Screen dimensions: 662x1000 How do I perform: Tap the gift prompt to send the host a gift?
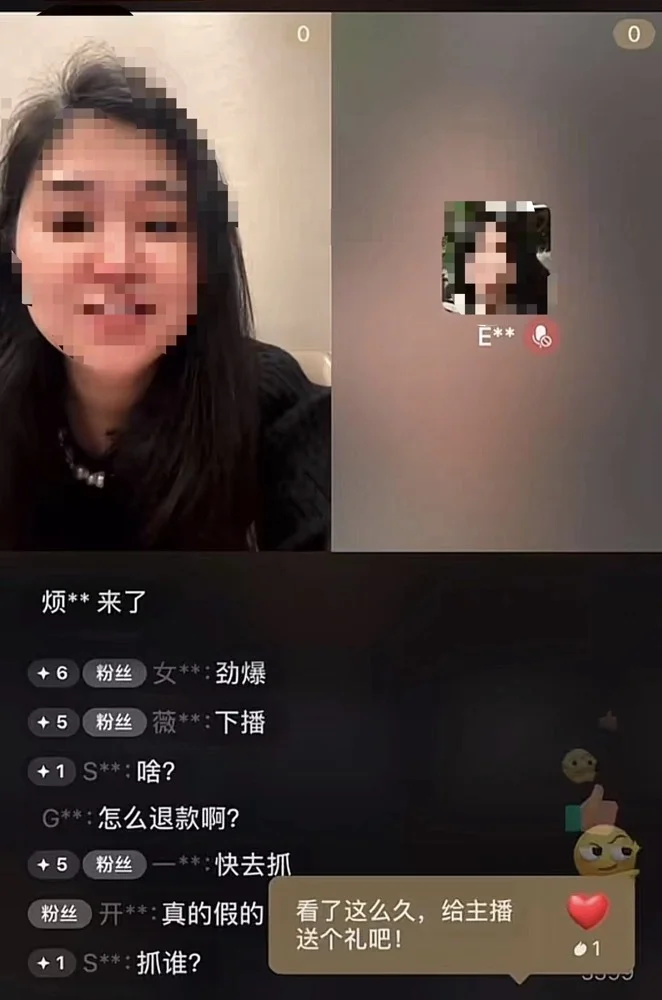click(x=405, y=925)
